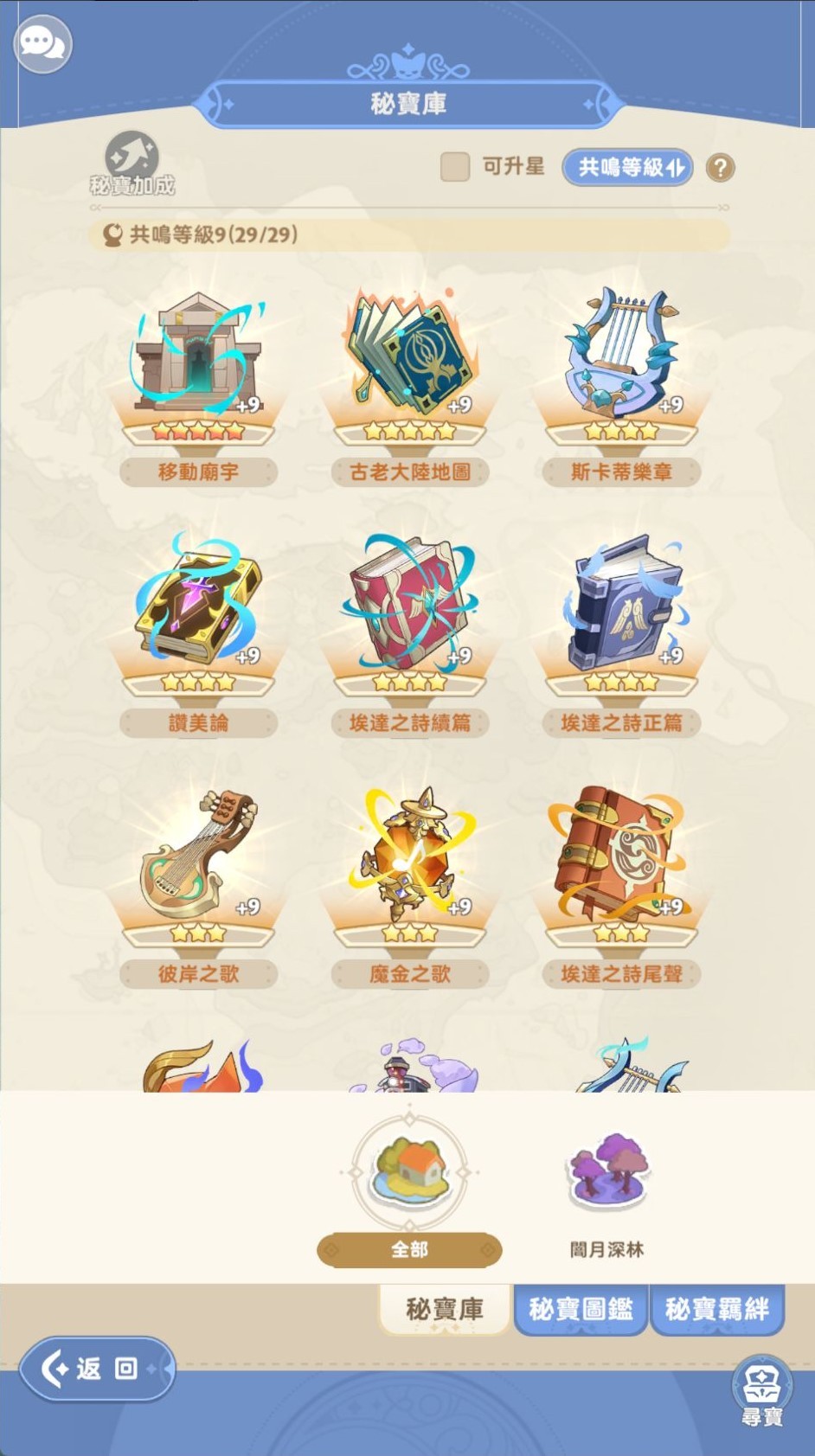This screenshot has width=815, height=1456.
Task: Go back with the 返回 button
Action: pyautogui.click(x=97, y=1368)
